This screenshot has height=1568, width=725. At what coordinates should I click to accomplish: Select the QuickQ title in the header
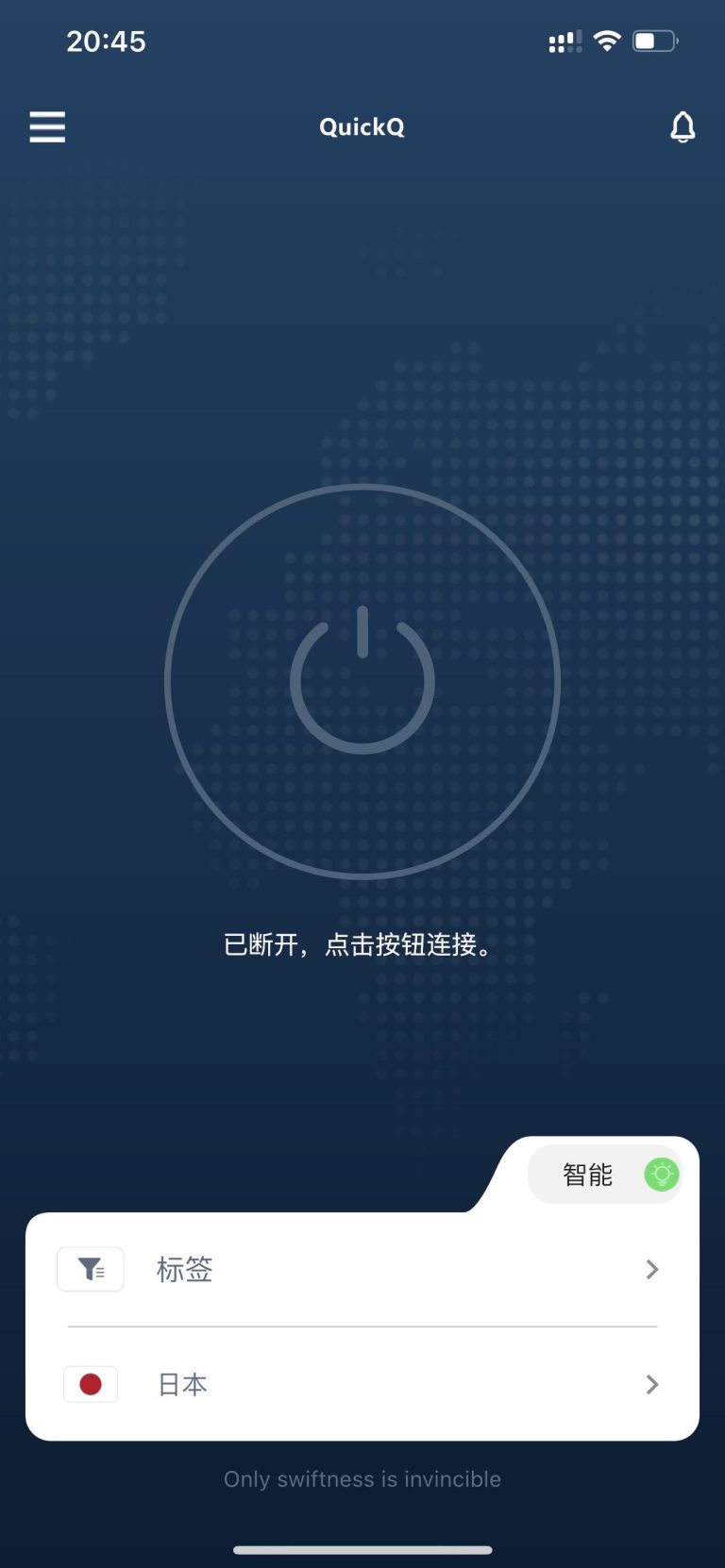click(362, 126)
